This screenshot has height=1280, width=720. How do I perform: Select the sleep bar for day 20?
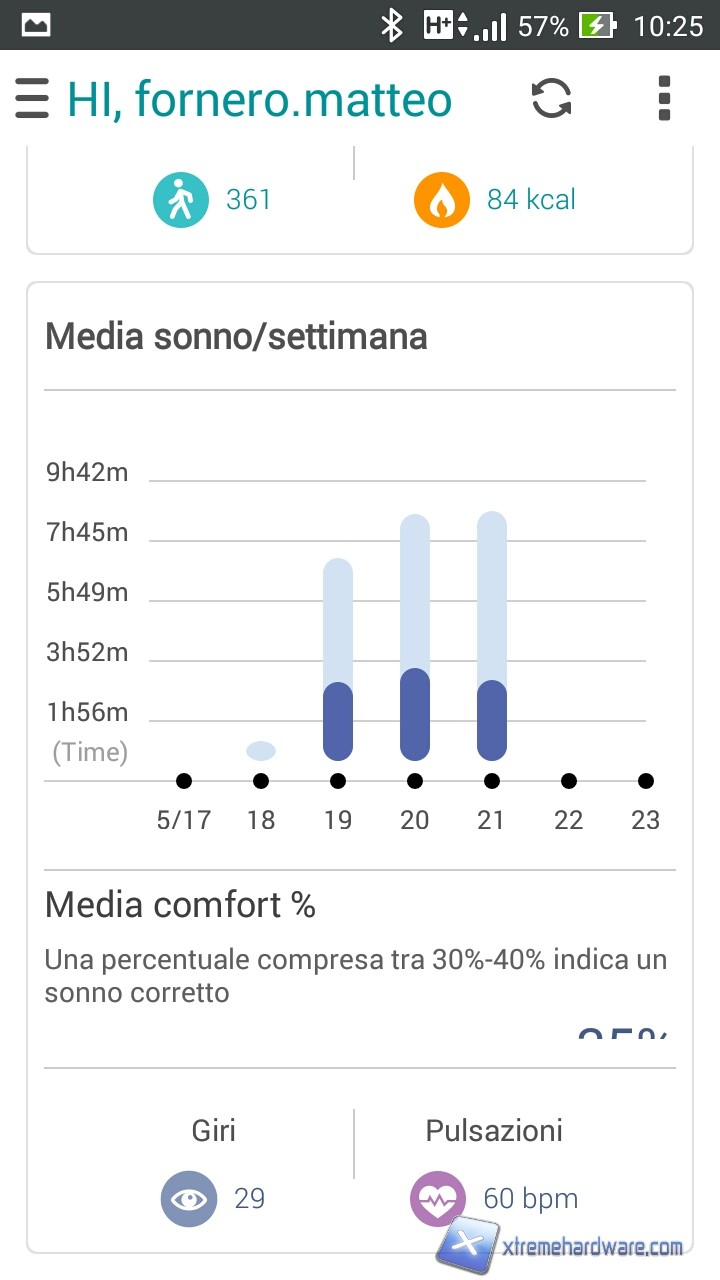415,638
